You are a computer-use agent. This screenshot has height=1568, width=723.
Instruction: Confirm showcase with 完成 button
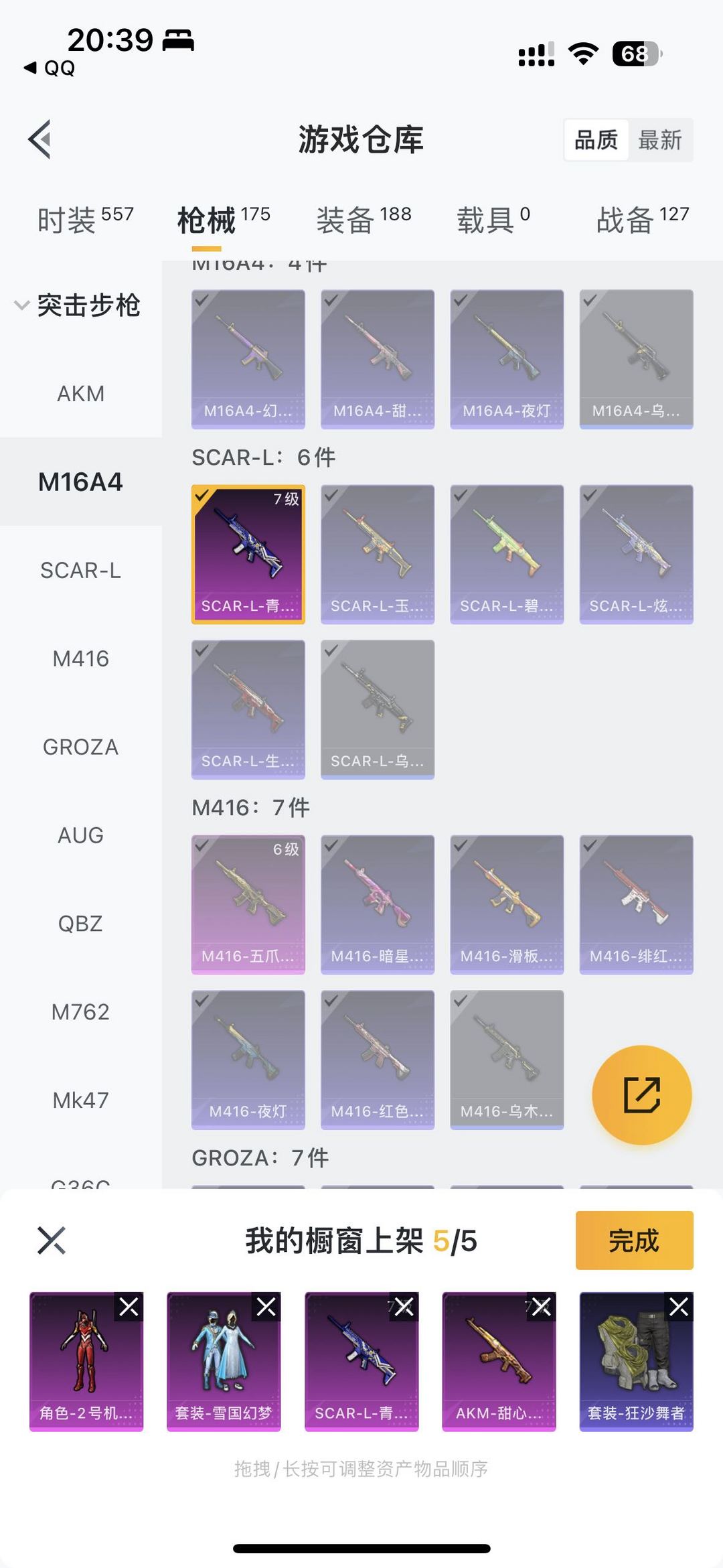tap(634, 1240)
